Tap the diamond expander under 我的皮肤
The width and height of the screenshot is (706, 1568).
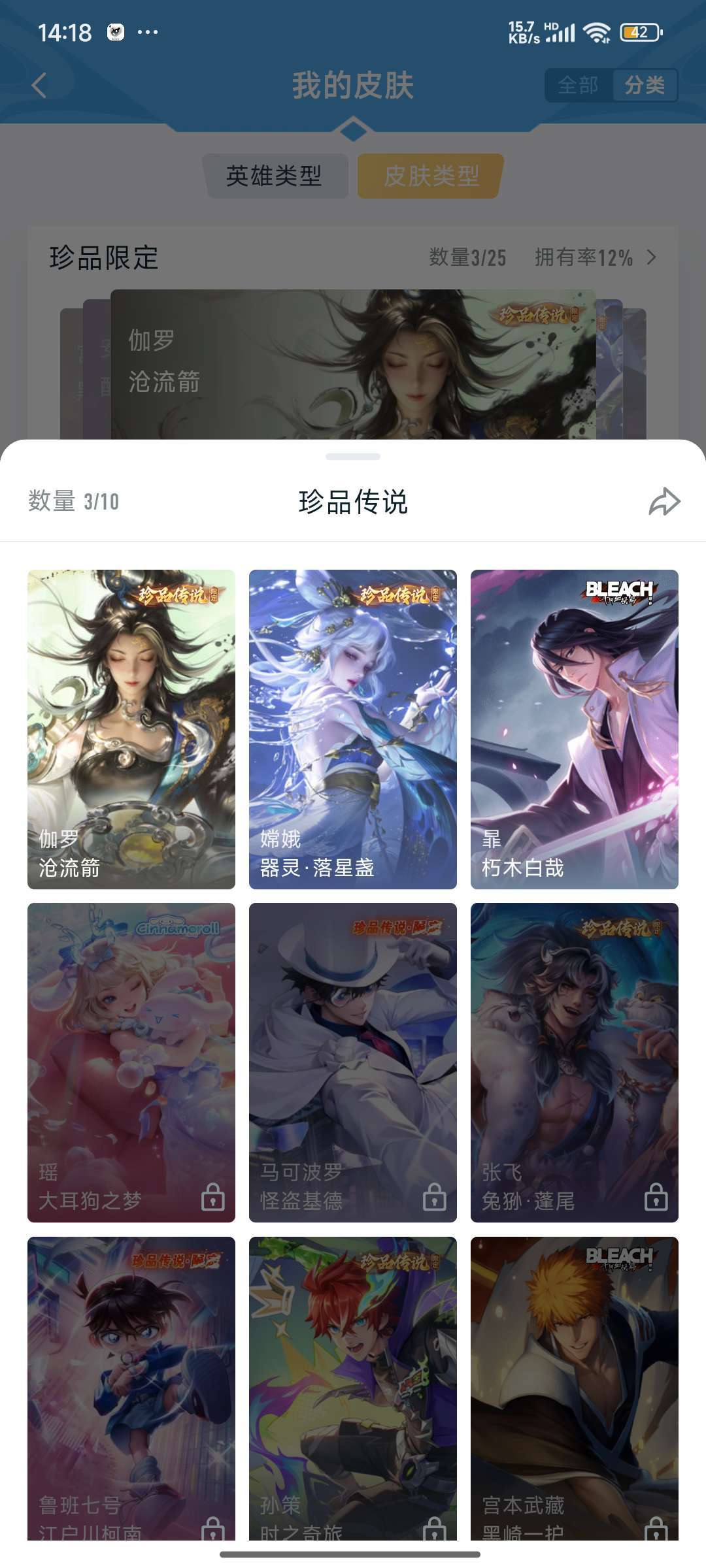(352, 131)
